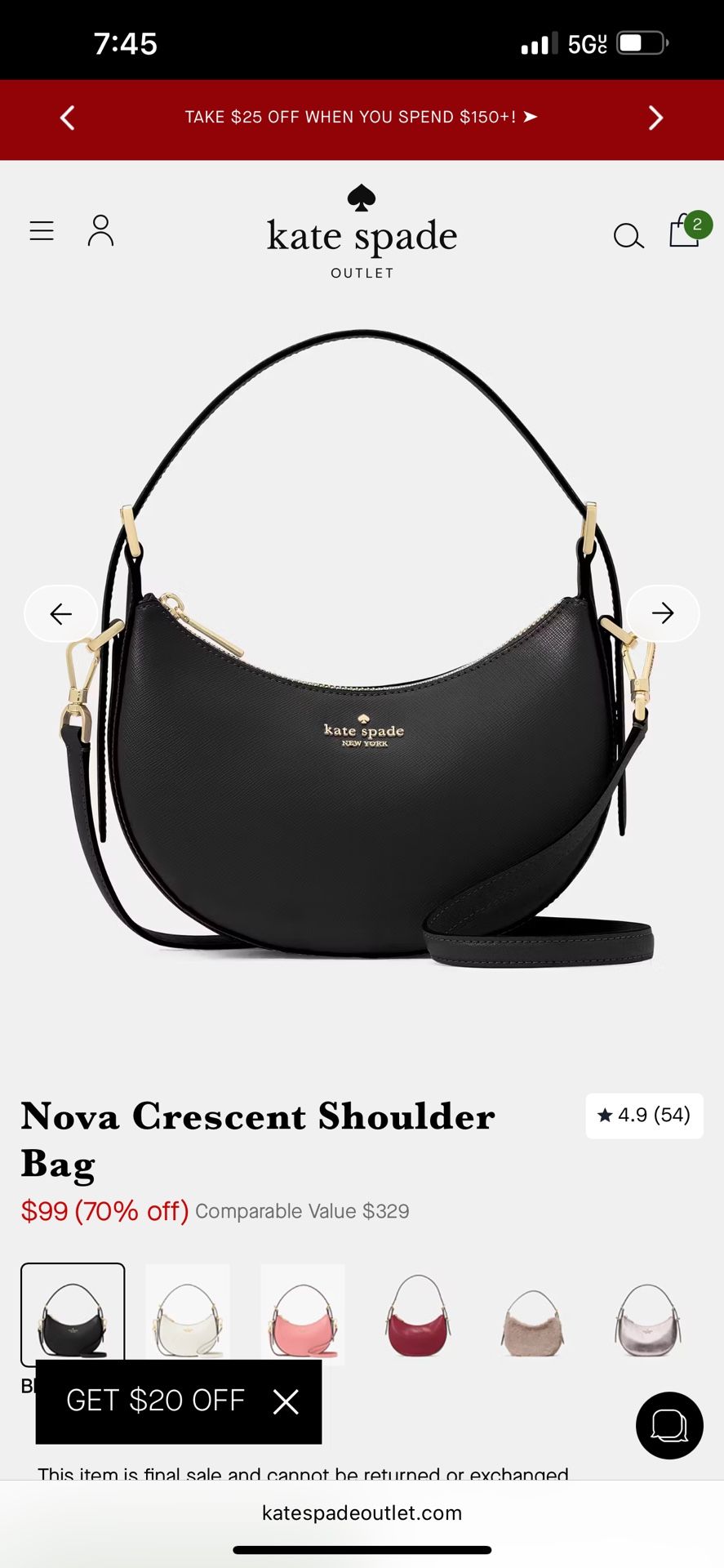
Task: Dismiss the GET $20 OFF banner
Action: 286,1401
